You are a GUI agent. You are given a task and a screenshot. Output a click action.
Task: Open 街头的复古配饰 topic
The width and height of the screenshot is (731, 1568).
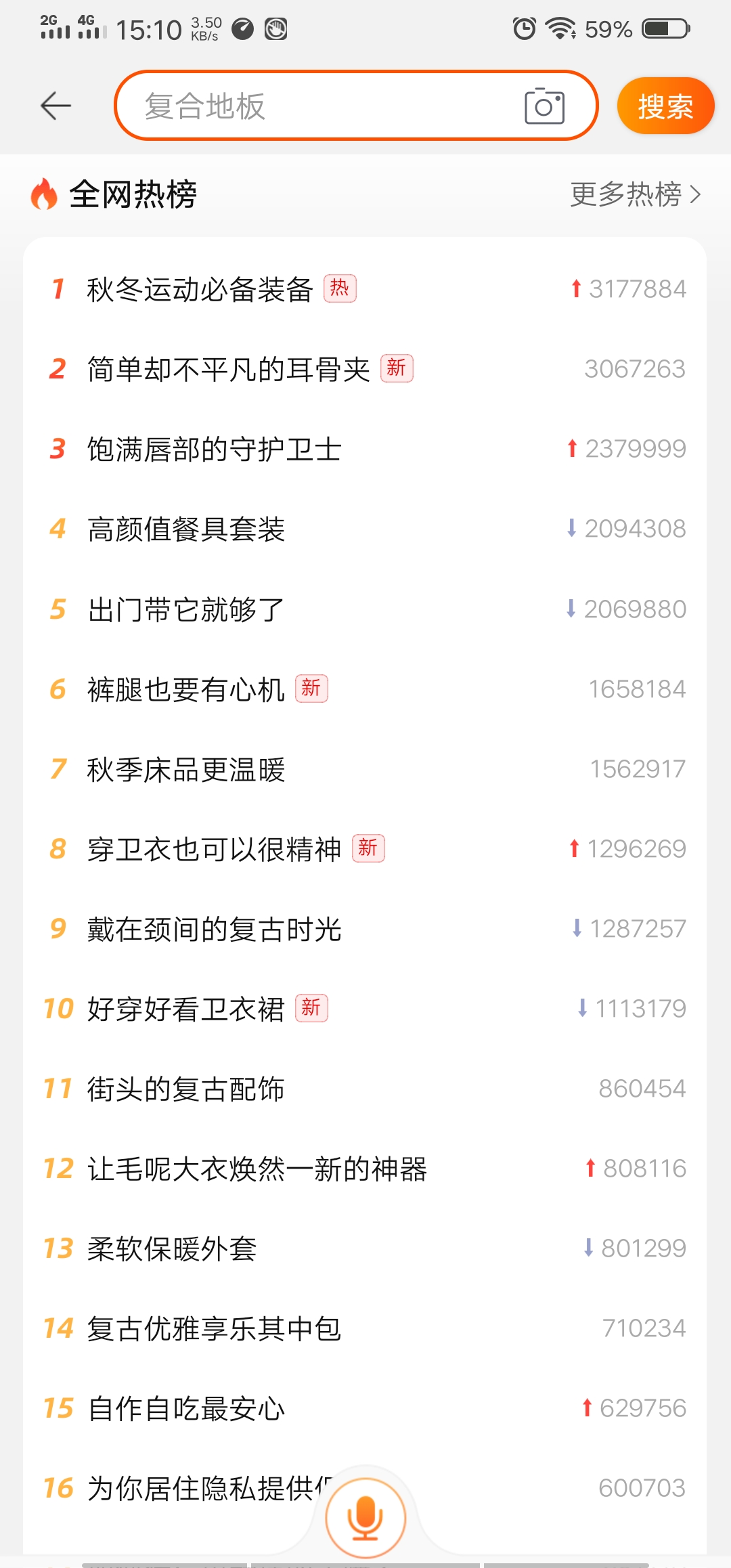click(186, 1089)
